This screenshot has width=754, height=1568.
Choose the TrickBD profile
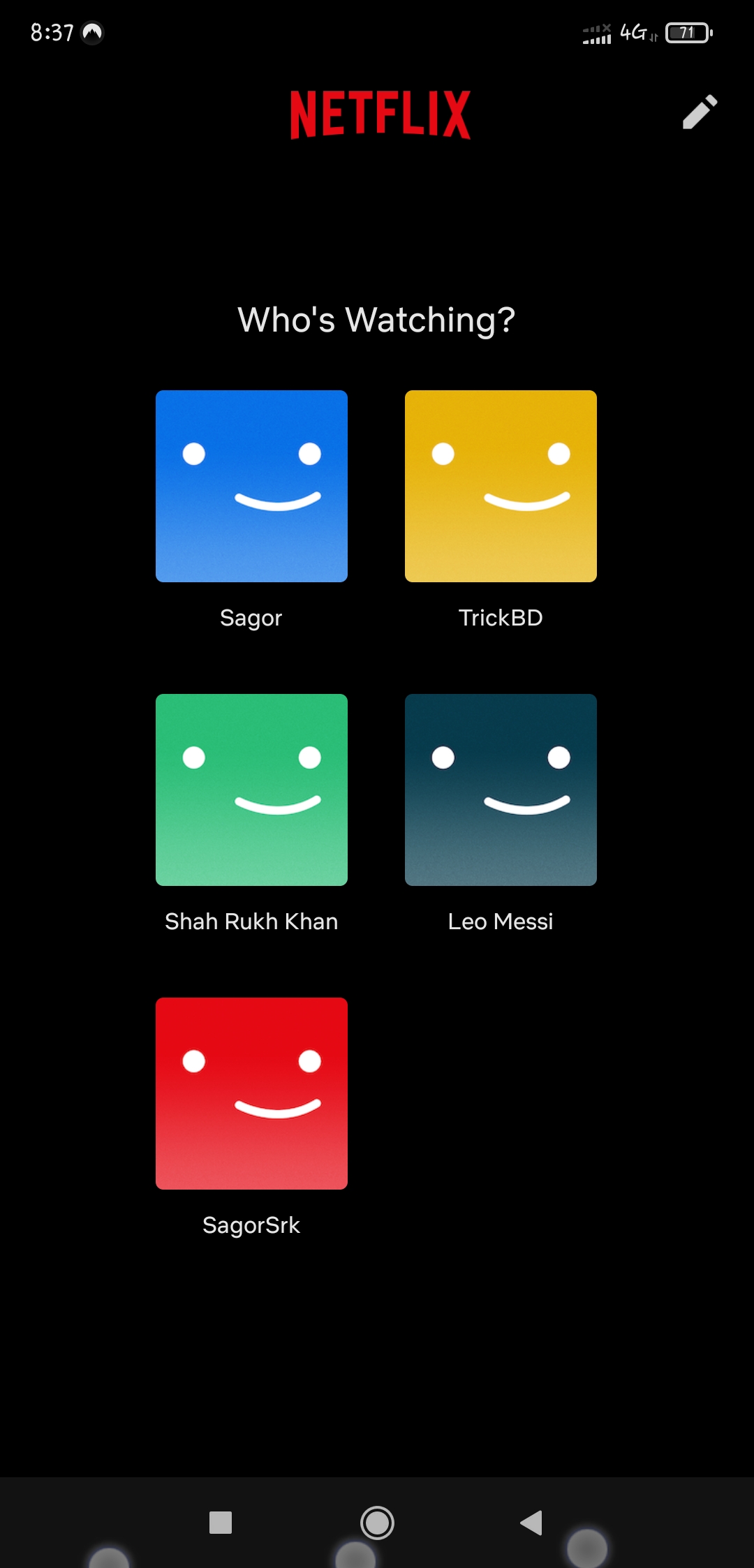click(x=501, y=486)
